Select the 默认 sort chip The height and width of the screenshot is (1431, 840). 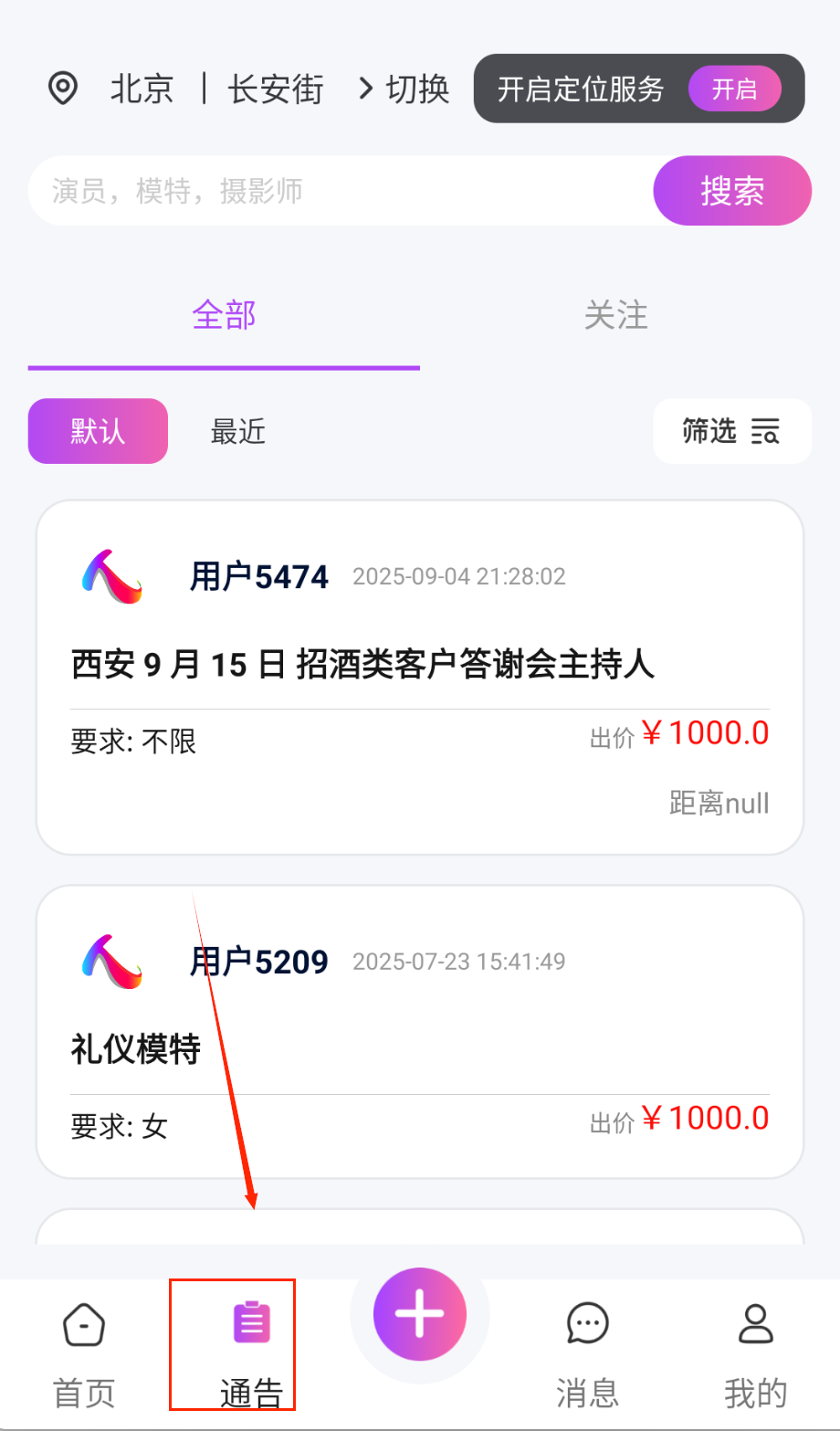[x=98, y=431]
